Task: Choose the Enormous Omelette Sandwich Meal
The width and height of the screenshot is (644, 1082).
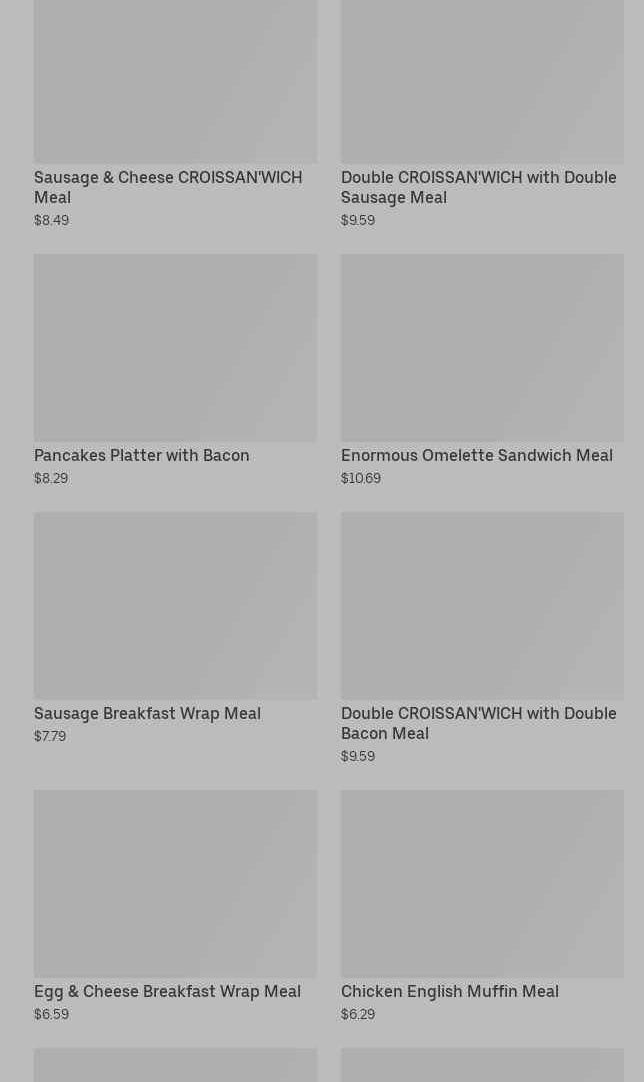Action: (x=482, y=370)
